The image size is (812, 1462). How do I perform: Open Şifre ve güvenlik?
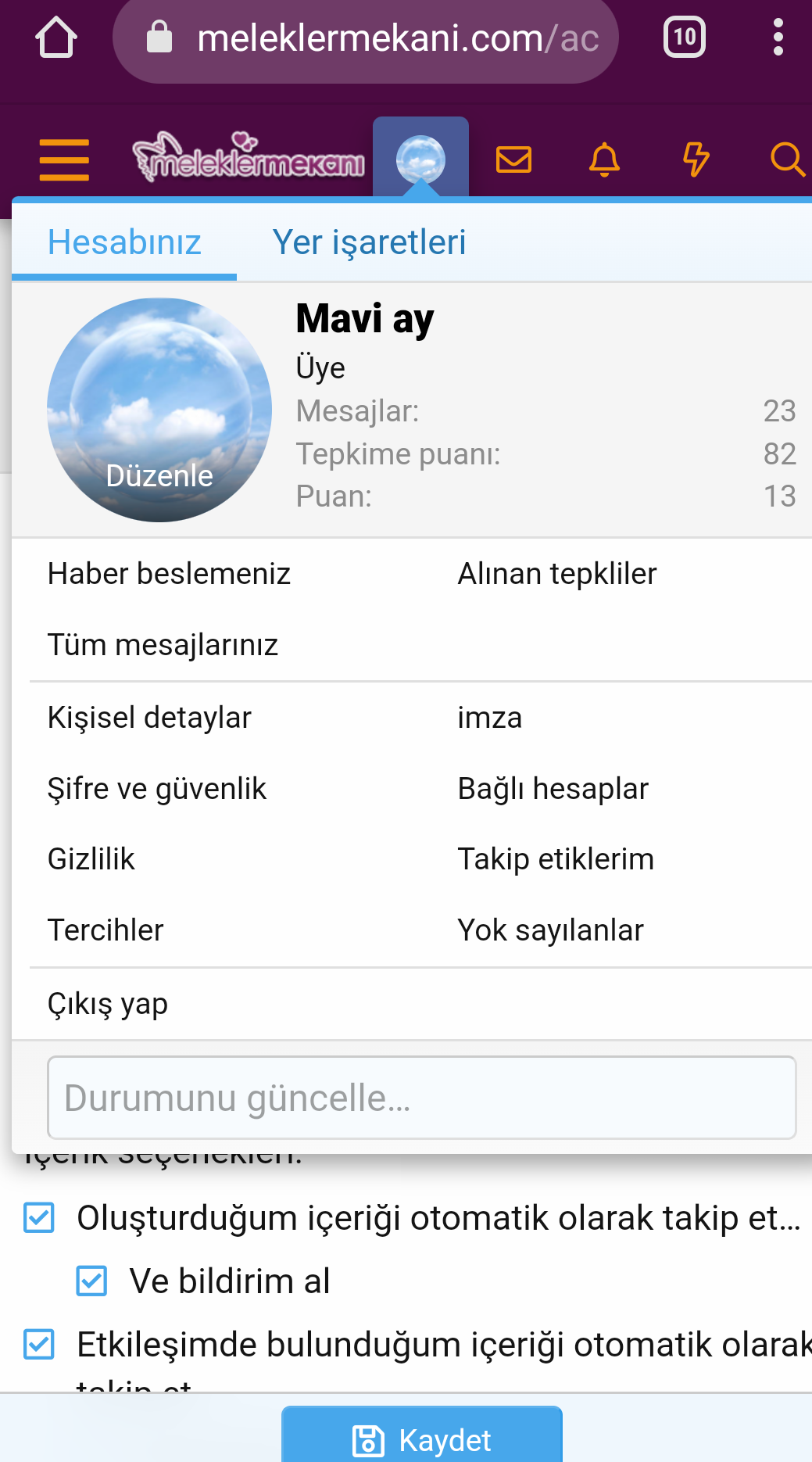point(156,789)
